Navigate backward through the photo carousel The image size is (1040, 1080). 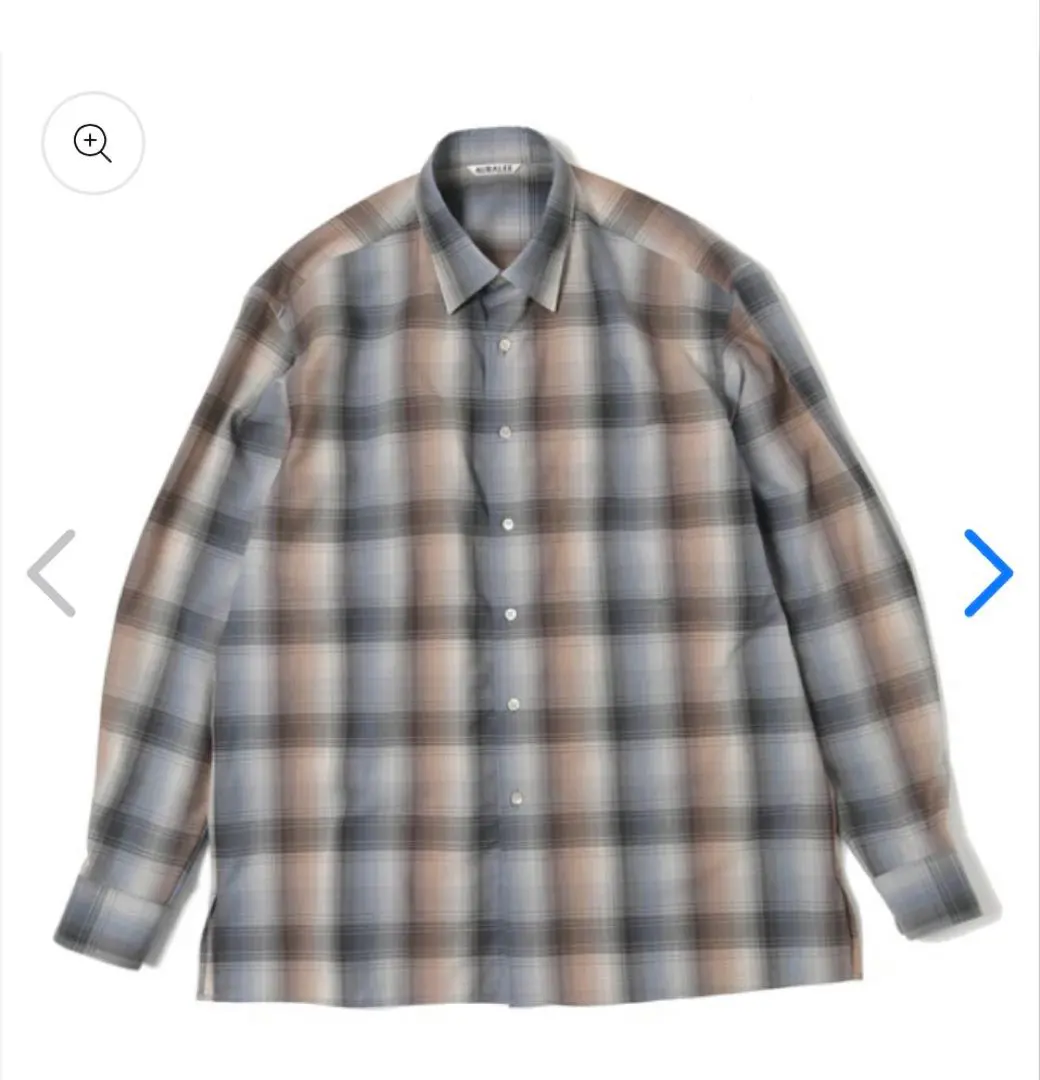point(52,573)
